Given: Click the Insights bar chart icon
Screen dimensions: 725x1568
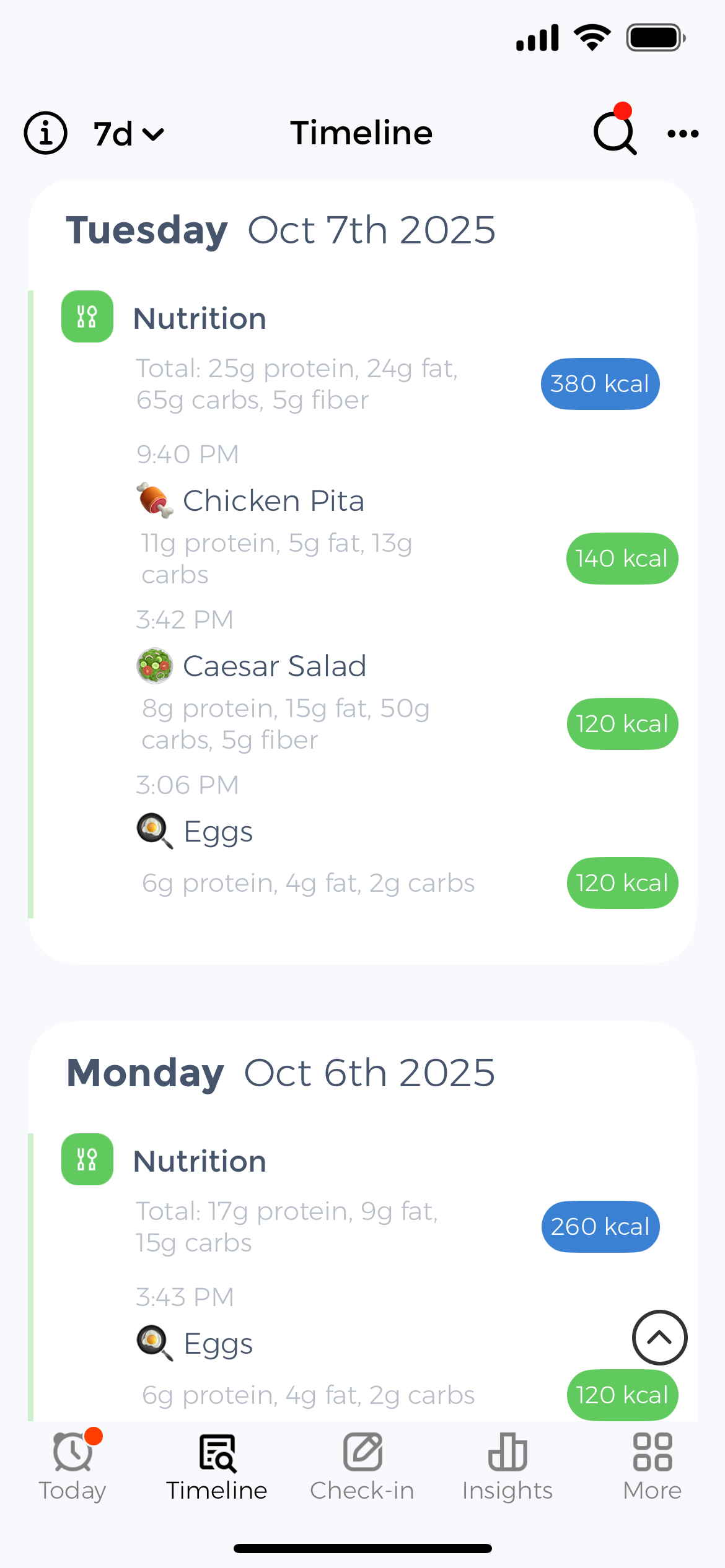Looking at the screenshot, I should [x=507, y=1452].
